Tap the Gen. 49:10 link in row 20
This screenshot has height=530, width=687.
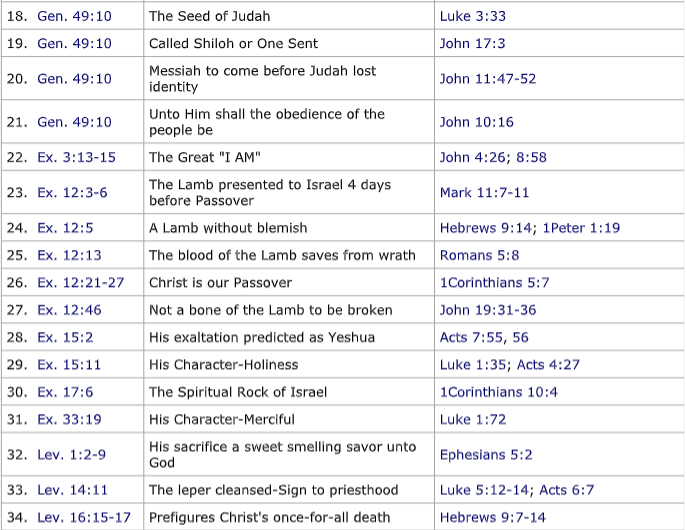click(x=74, y=79)
